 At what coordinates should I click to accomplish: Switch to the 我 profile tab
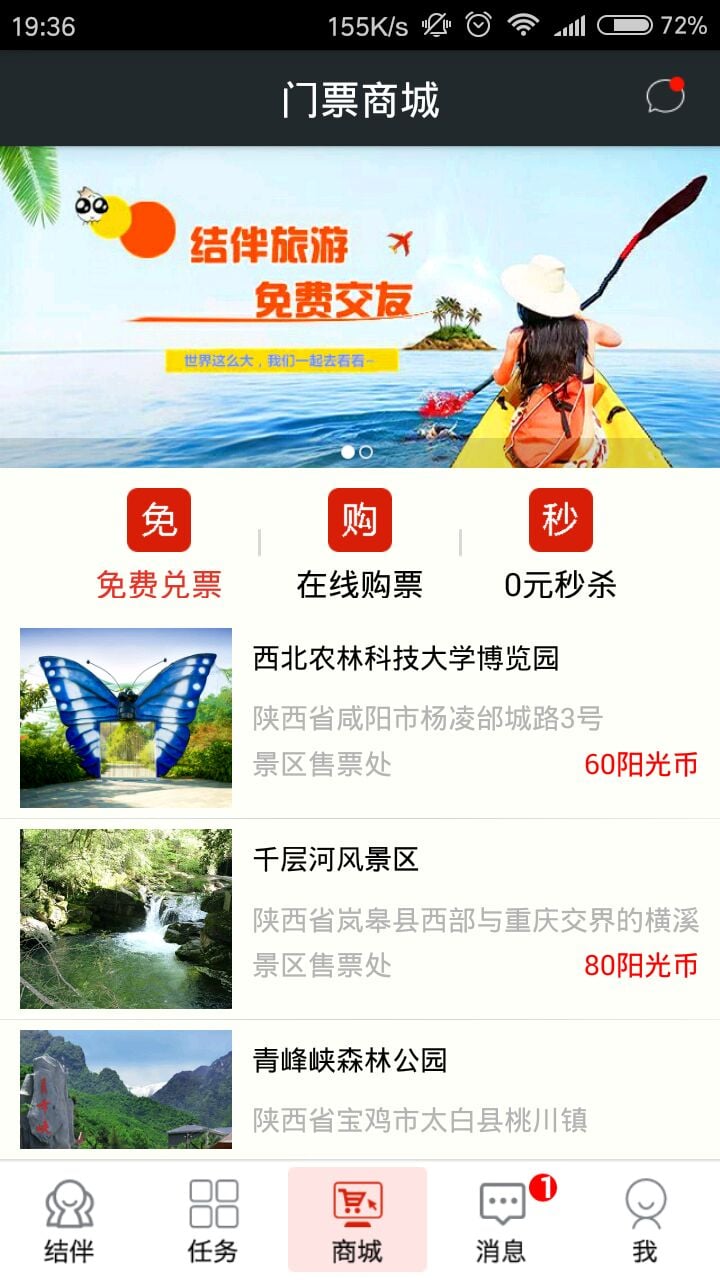[645, 1220]
